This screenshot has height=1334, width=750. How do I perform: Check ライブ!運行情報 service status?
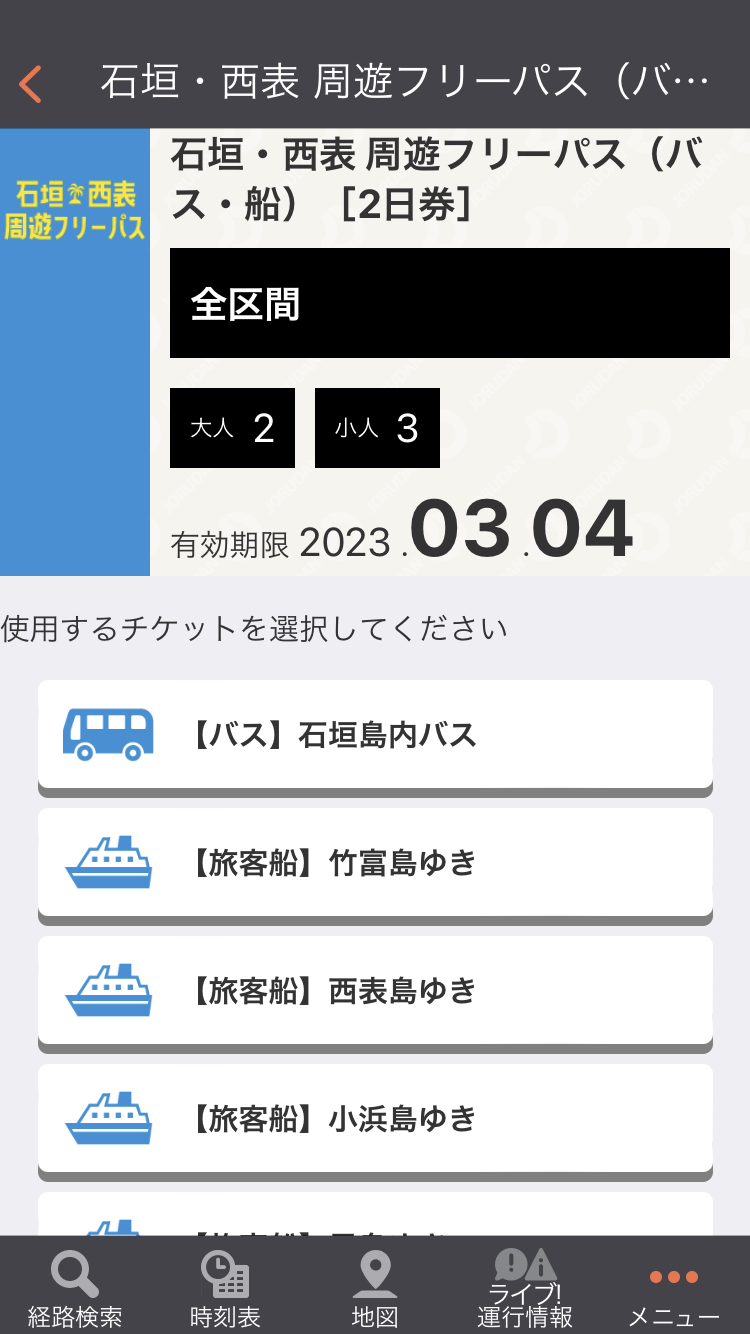tap(525, 1288)
